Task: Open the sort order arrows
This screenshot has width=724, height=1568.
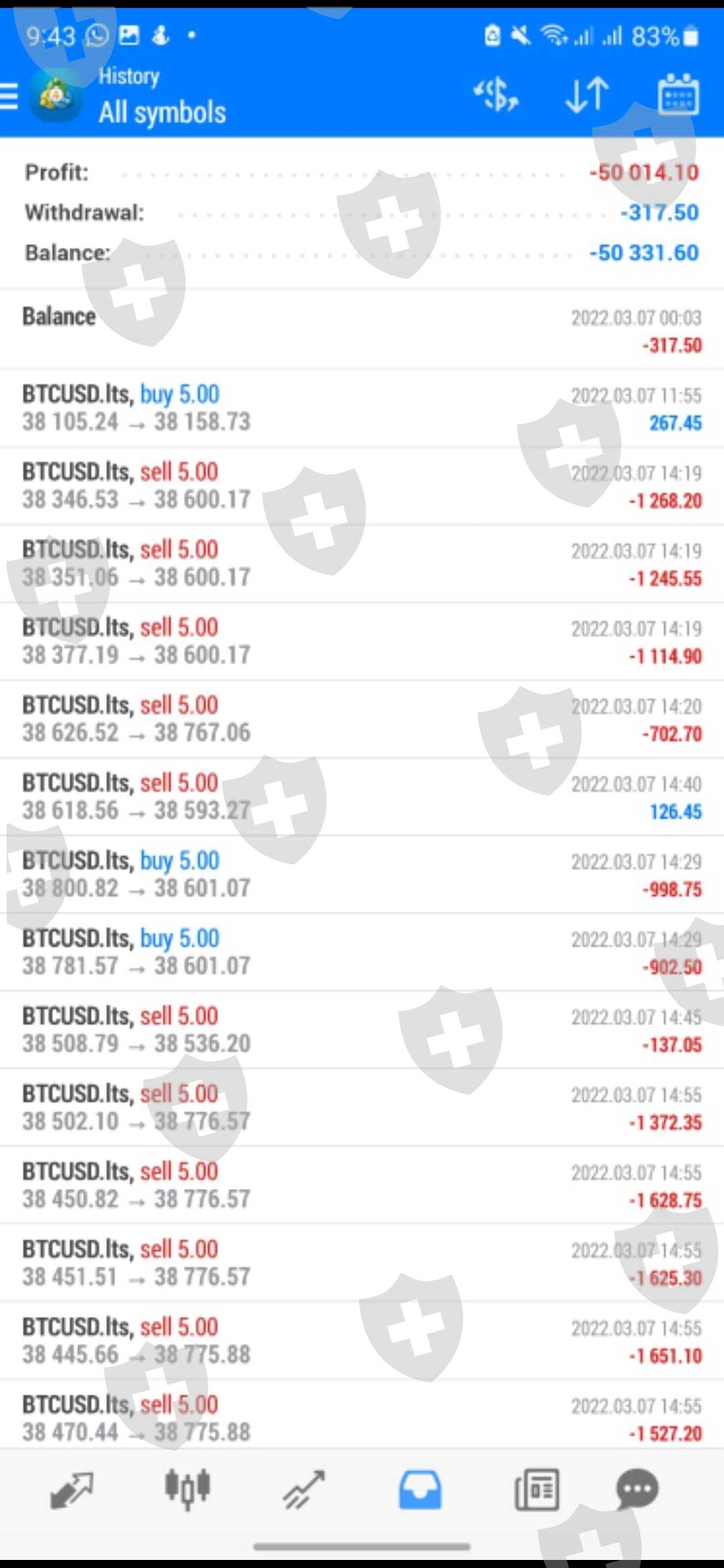Action: [587, 94]
